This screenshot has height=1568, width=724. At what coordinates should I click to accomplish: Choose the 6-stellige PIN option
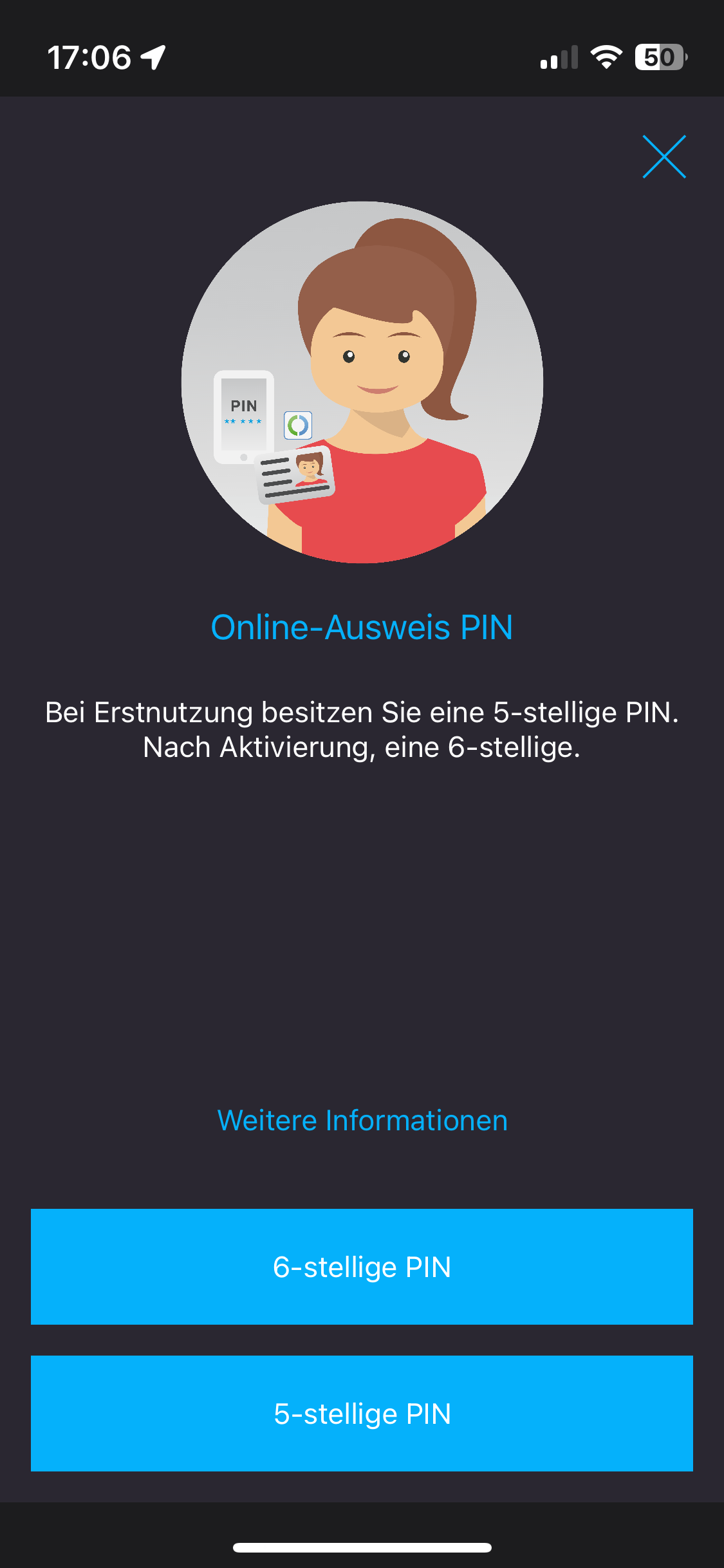coord(362,1267)
